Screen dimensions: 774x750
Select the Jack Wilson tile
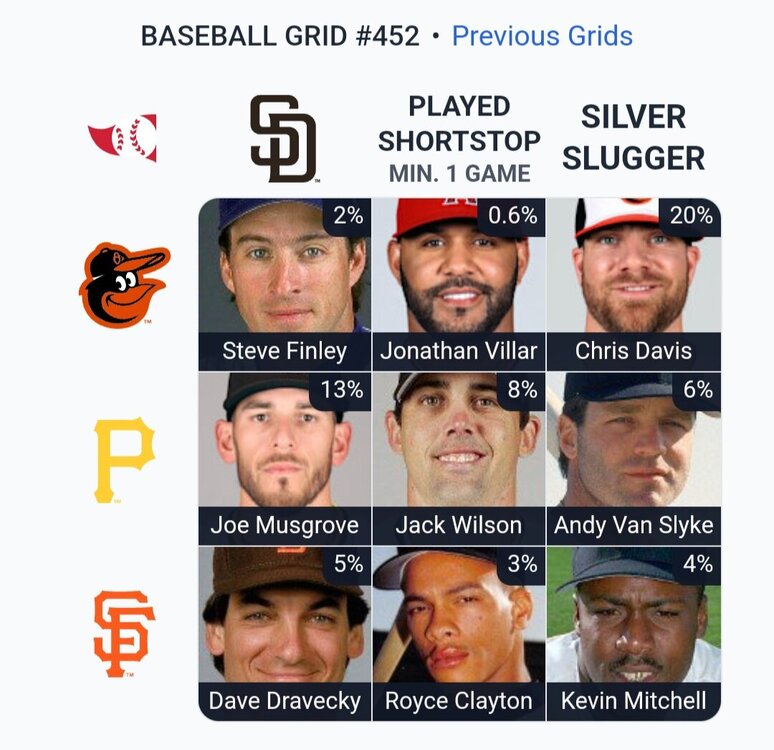tap(459, 459)
